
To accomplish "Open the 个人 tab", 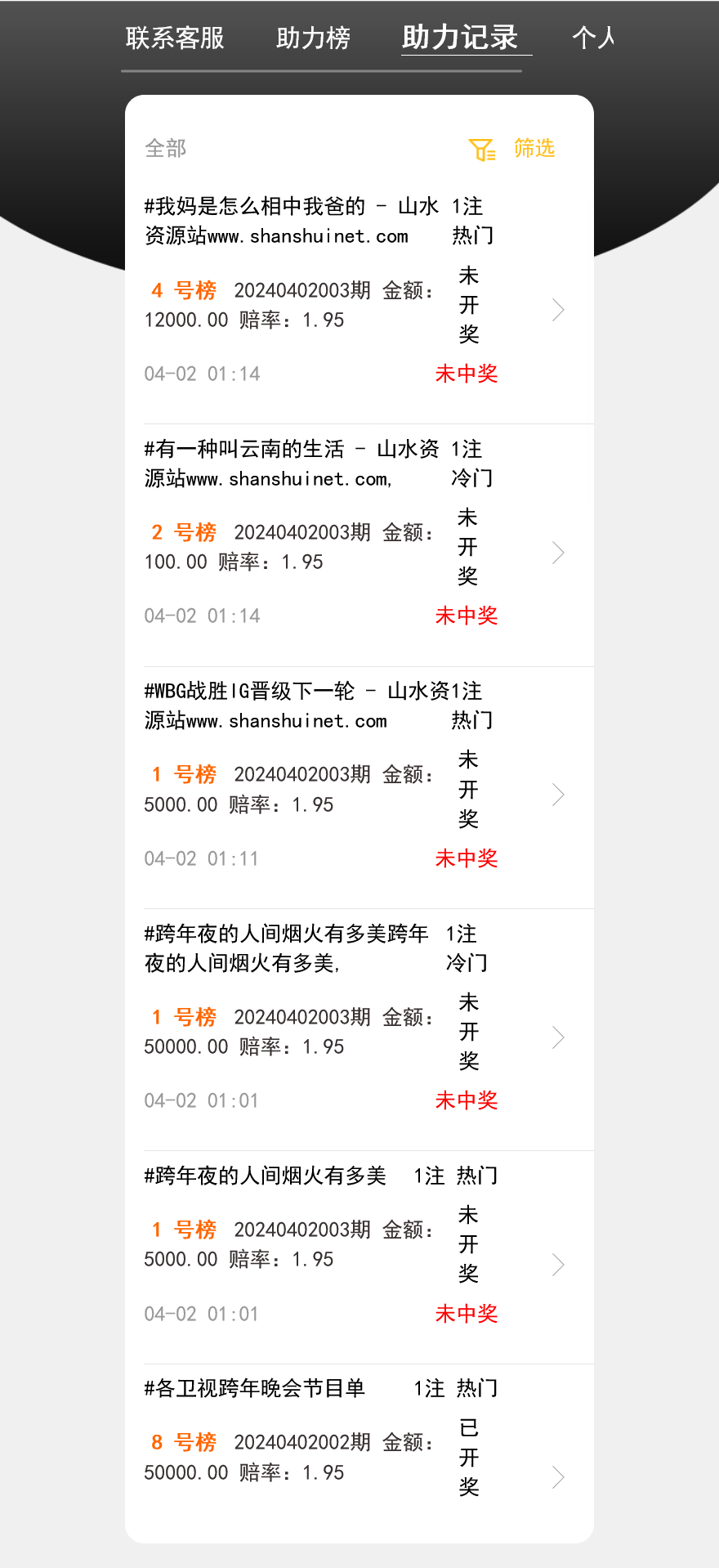I will [596, 38].
